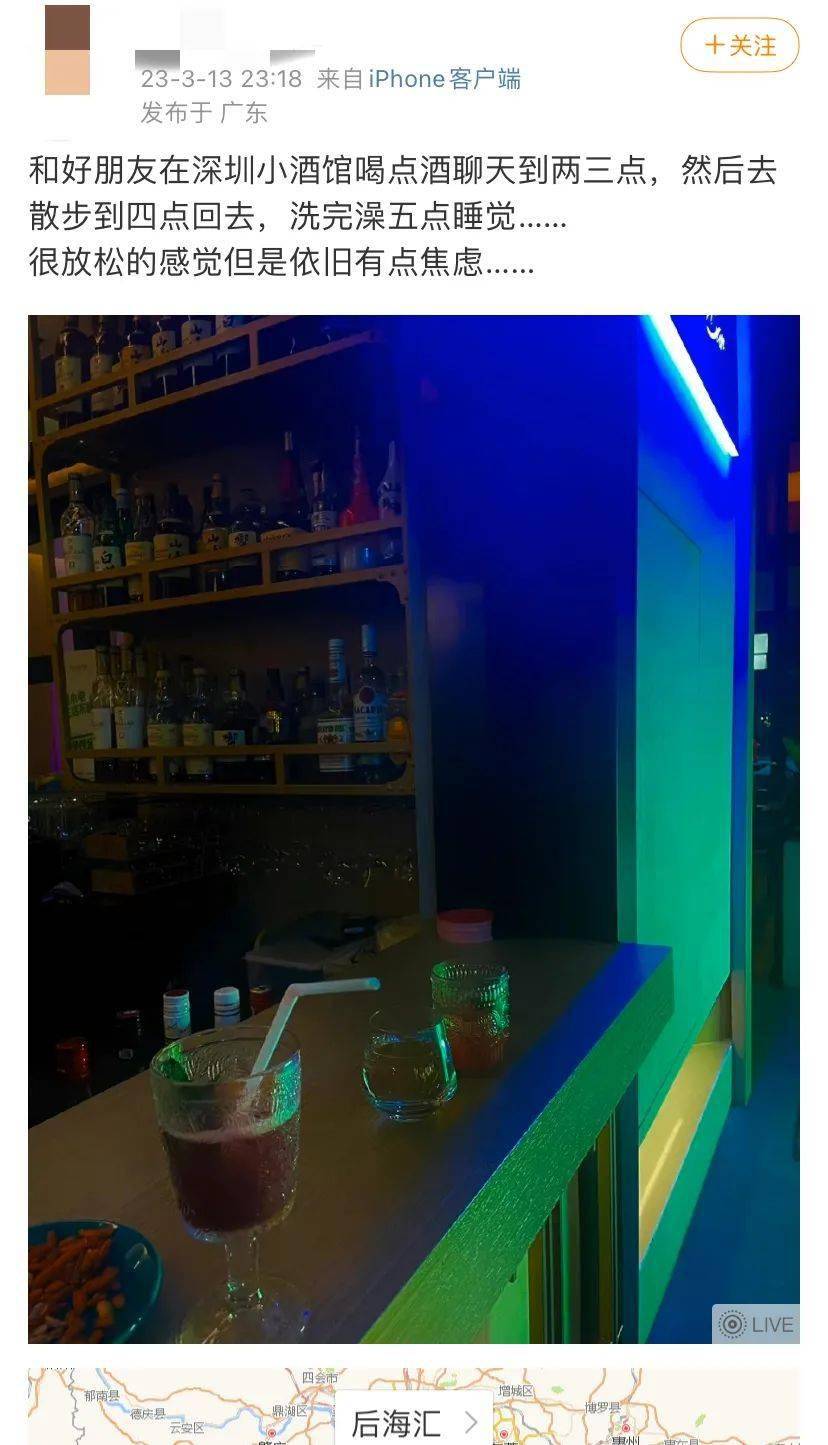
Task: View the bar photo full screen
Action: tap(413, 828)
